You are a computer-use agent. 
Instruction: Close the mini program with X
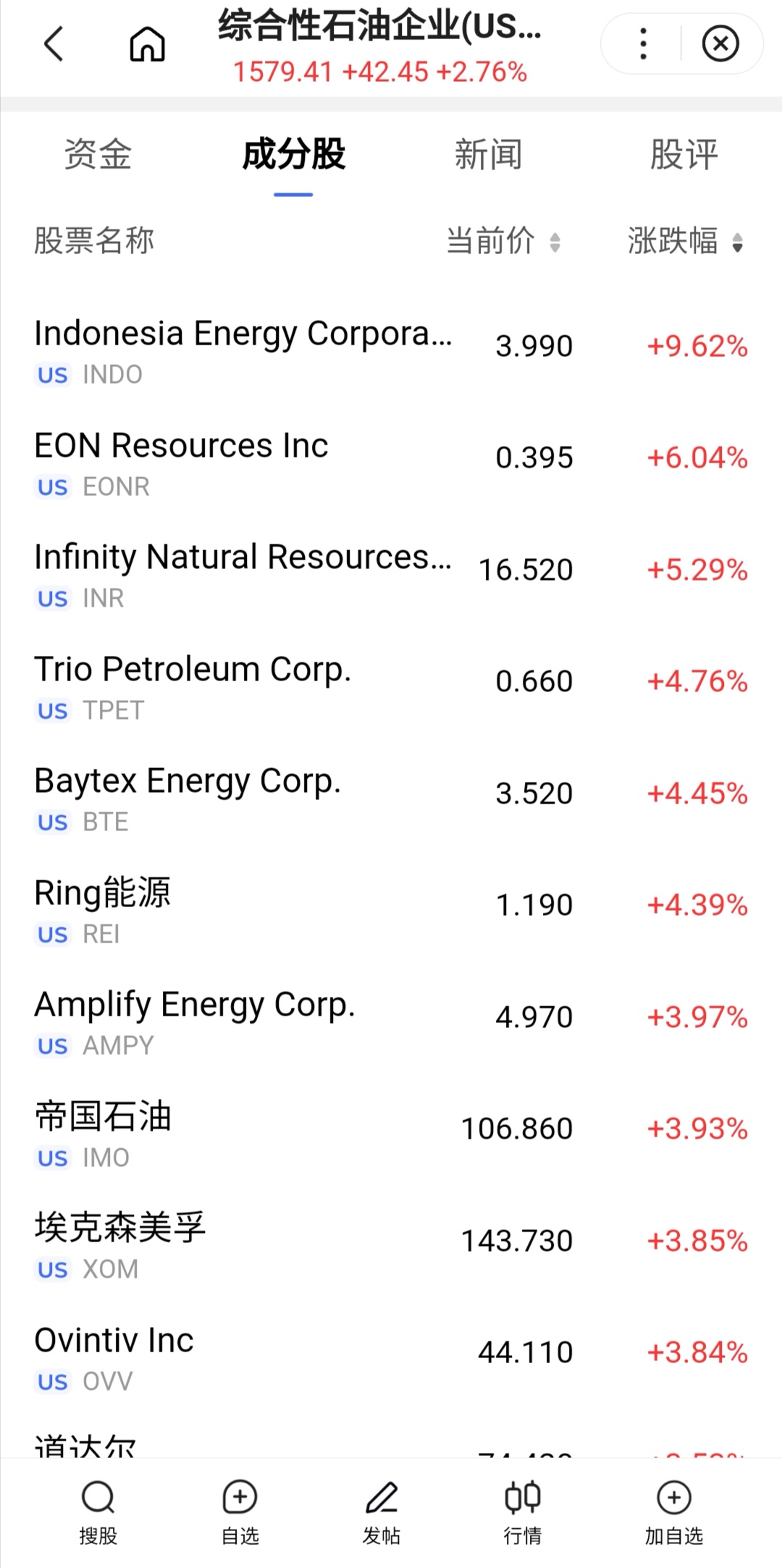pyautogui.click(x=720, y=44)
